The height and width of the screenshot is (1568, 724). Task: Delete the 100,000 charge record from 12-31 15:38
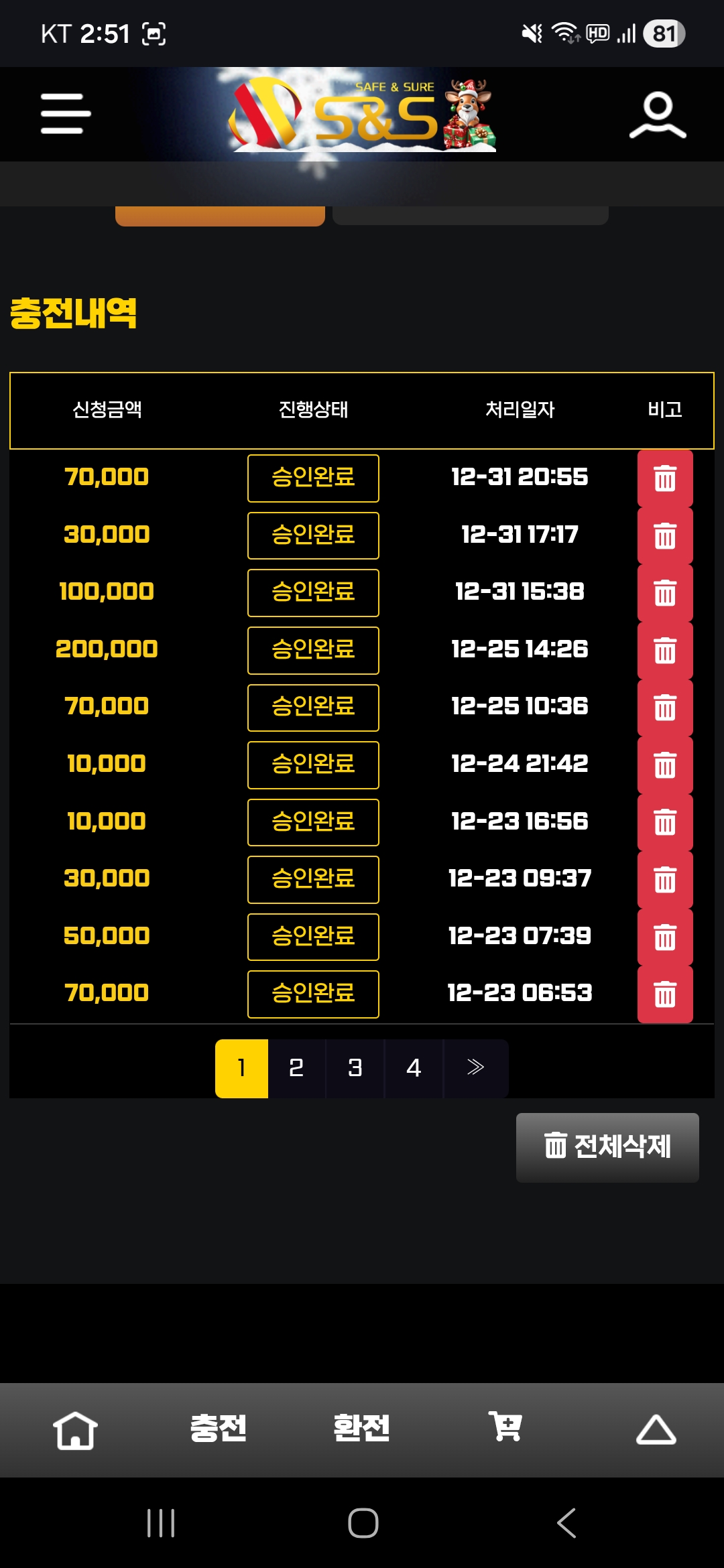coord(664,593)
